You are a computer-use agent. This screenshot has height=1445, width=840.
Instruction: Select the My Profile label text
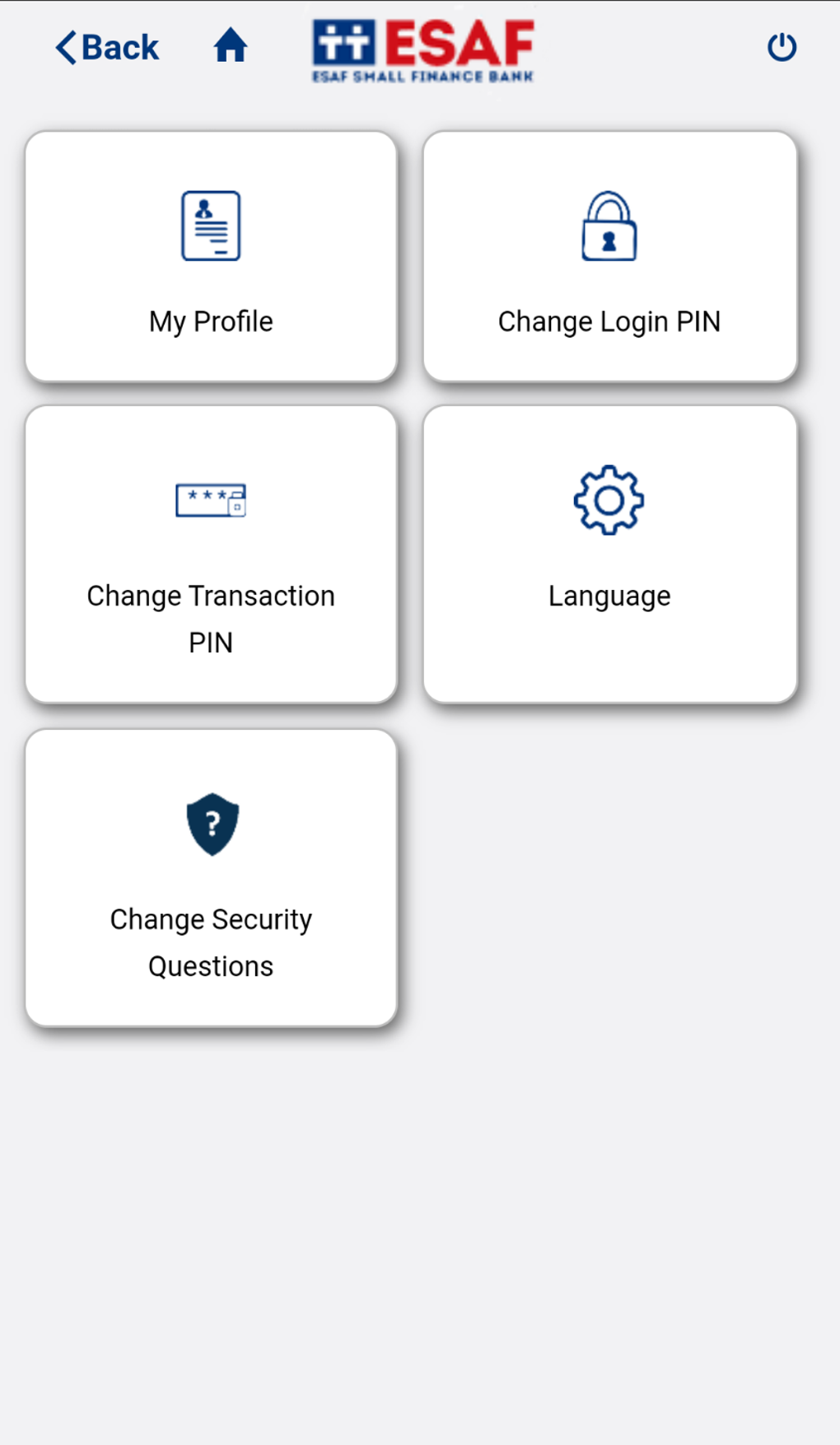click(x=211, y=321)
